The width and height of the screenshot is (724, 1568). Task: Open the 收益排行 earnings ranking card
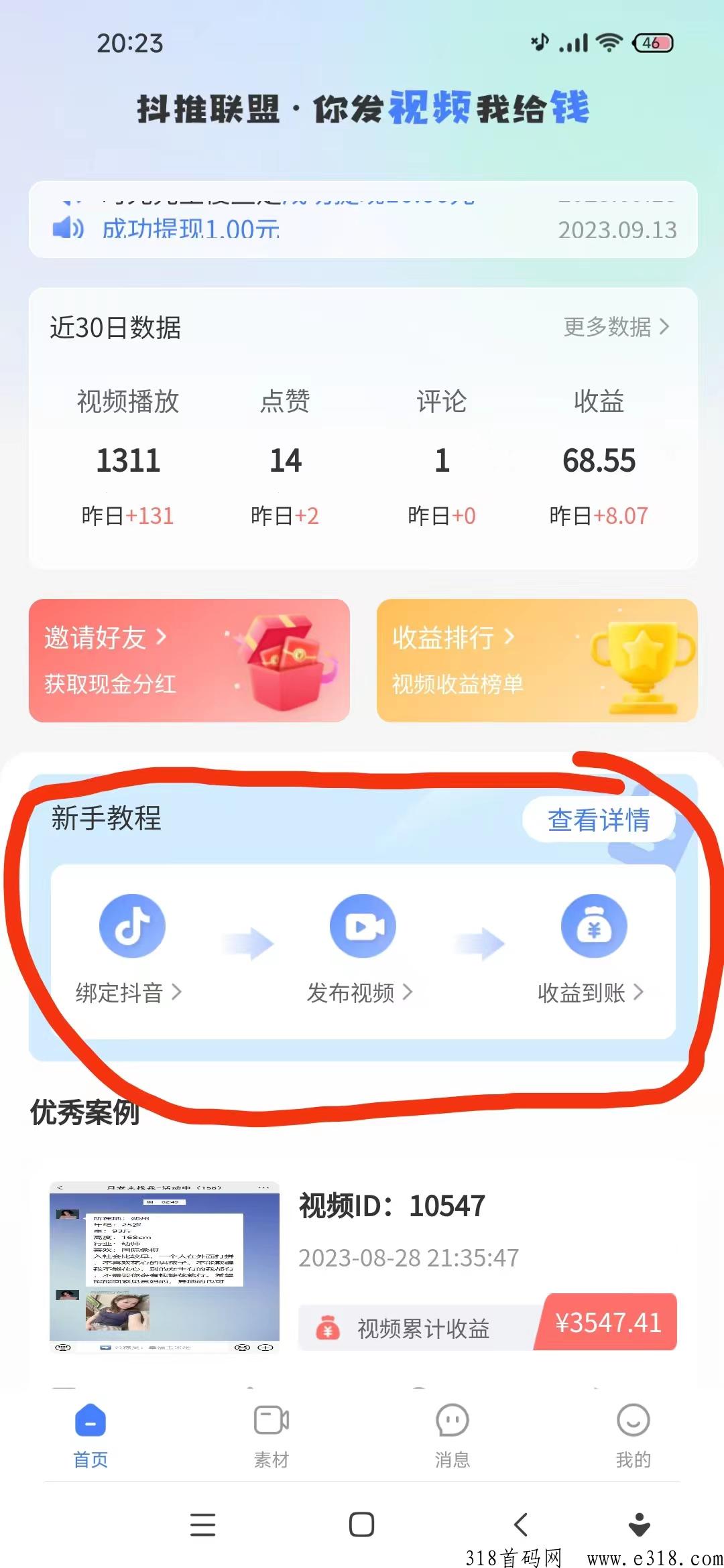[x=536, y=660]
